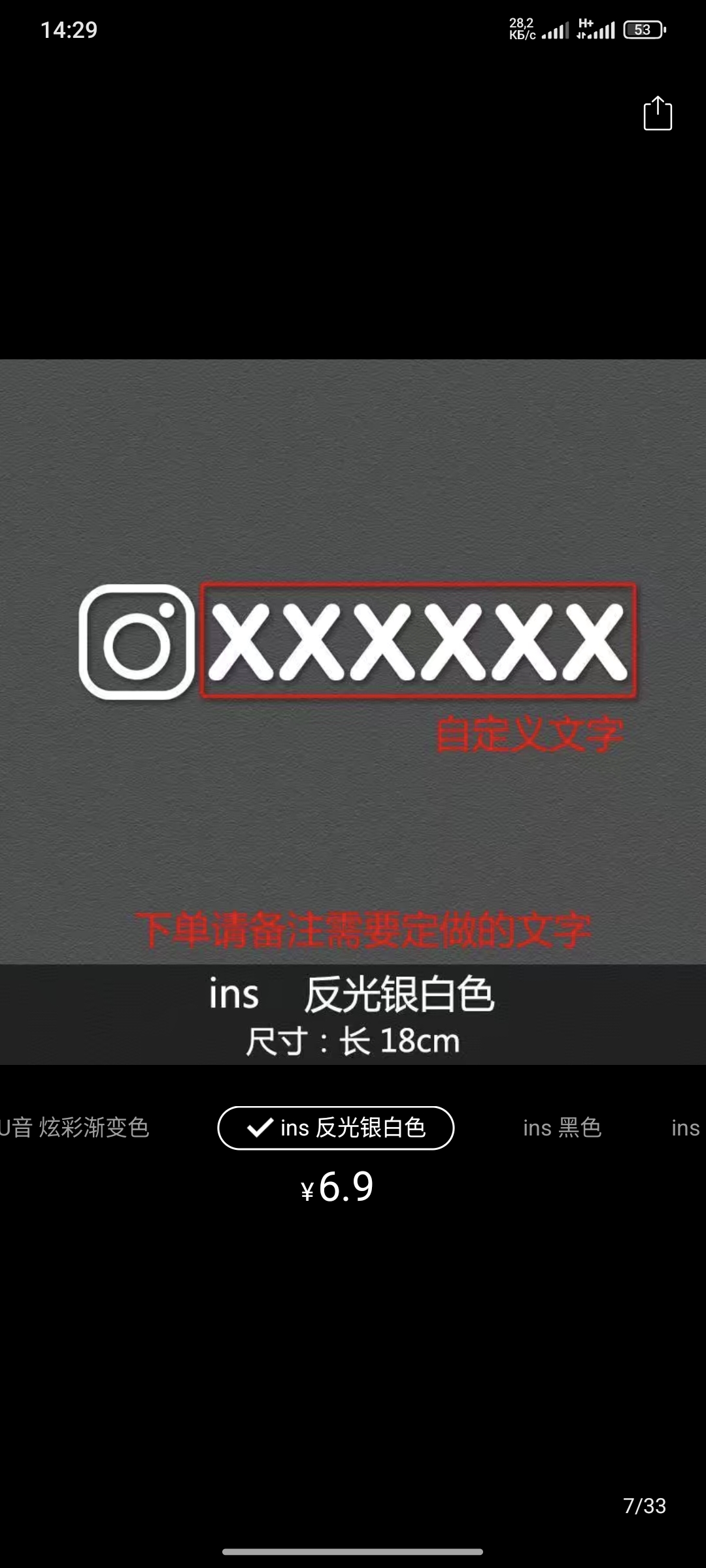
Task: Tap the selected ins 反光银白色 chip
Action: tap(336, 1128)
